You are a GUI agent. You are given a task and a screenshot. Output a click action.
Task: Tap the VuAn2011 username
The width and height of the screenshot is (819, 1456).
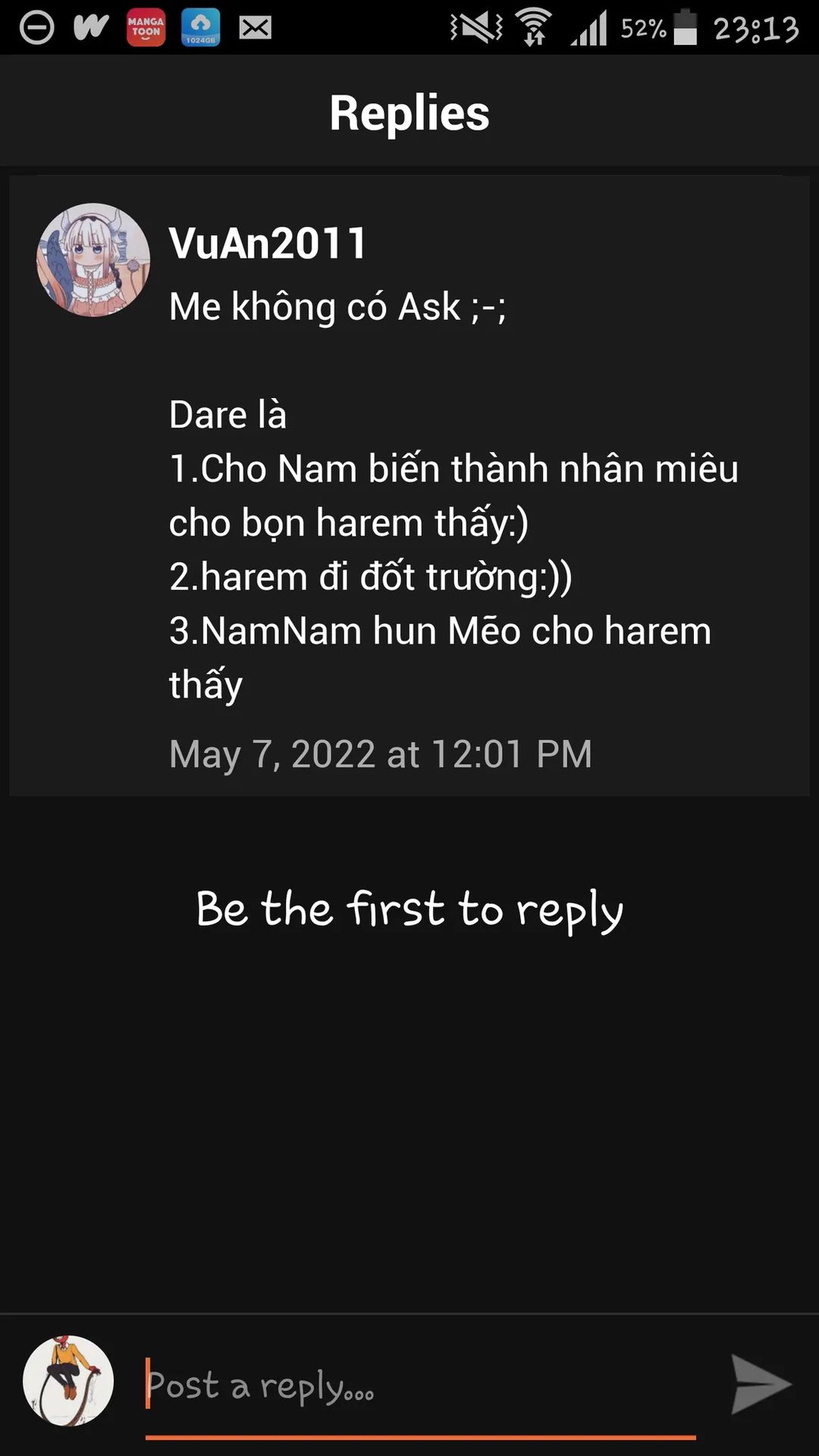click(268, 243)
